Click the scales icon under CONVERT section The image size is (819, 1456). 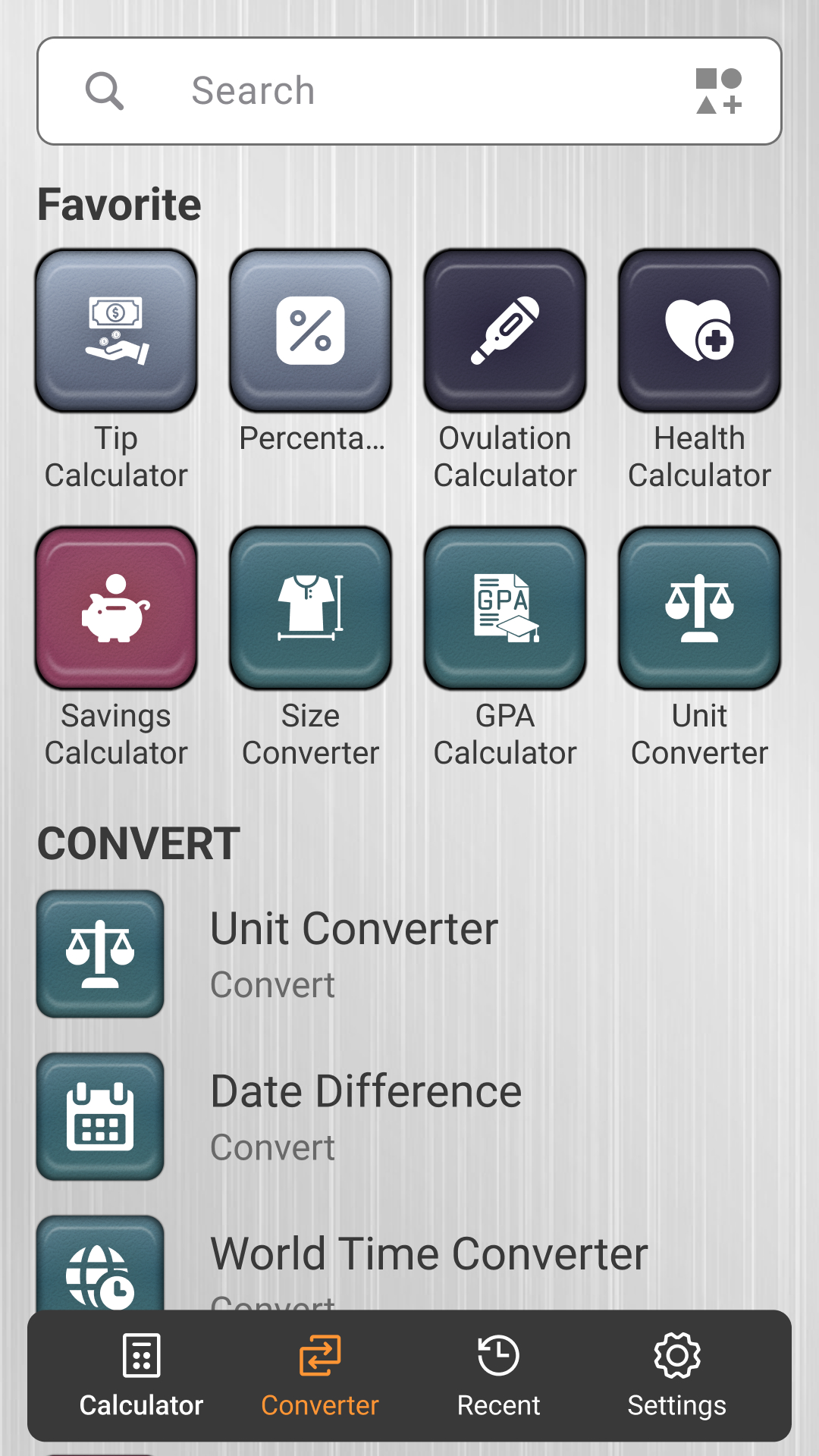click(99, 953)
